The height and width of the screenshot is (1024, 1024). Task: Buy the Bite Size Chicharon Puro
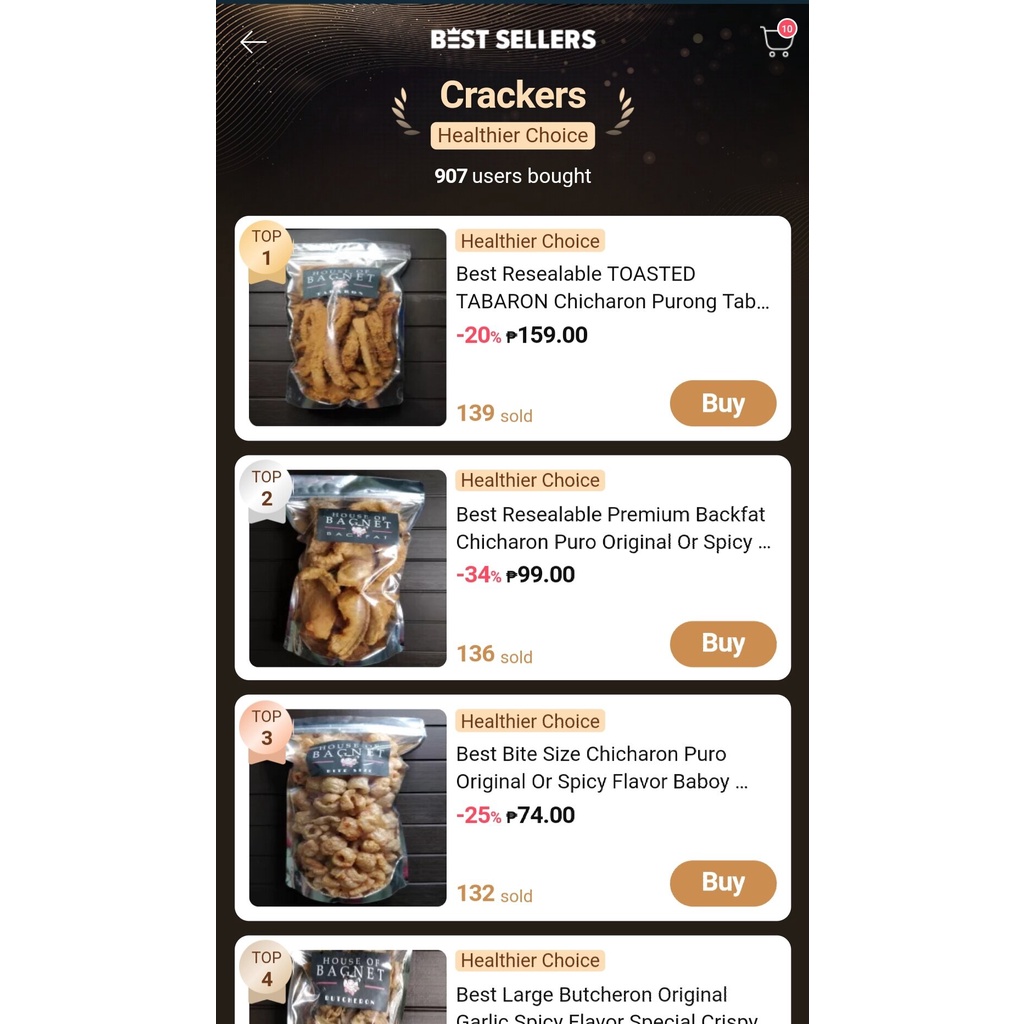pyautogui.click(x=722, y=882)
